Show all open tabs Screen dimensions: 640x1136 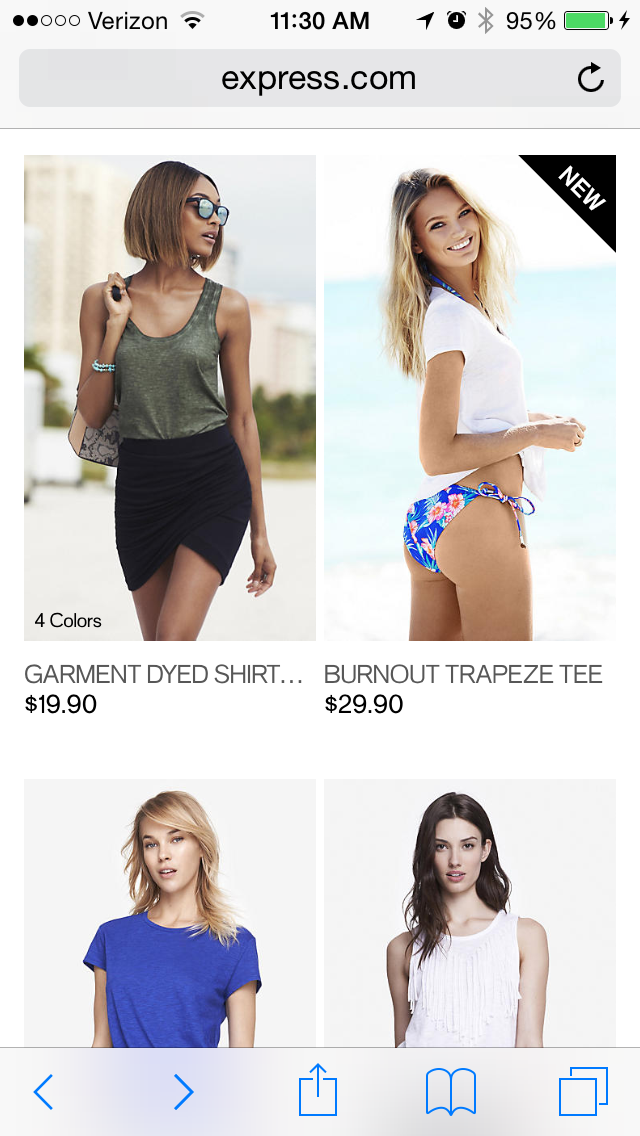[583, 1091]
